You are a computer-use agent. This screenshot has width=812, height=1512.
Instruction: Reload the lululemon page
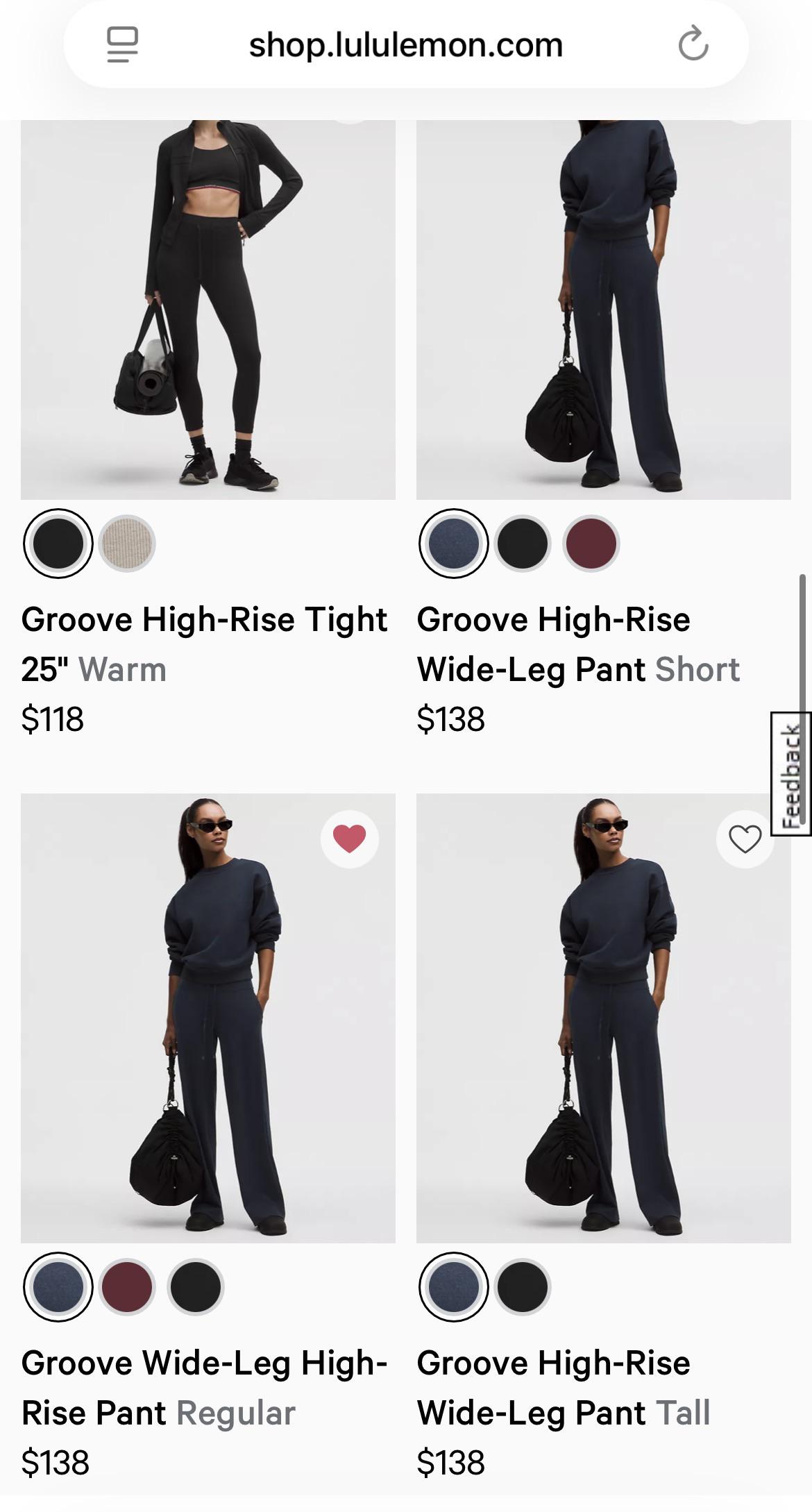point(693,44)
